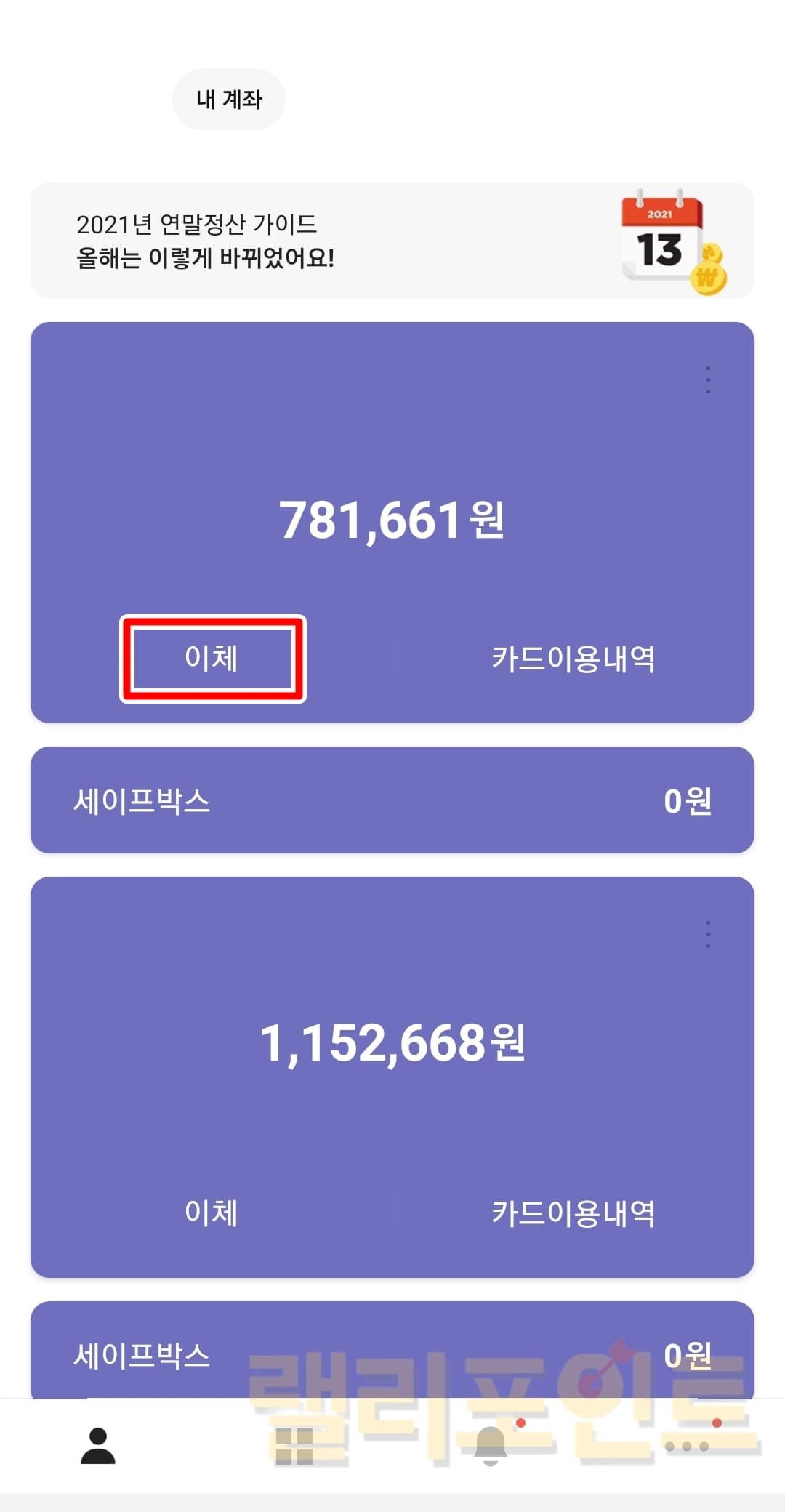The width and height of the screenshot is (785, 1512).
Task: Tap the 내 계좌 chip
Action: coord(228,100)
